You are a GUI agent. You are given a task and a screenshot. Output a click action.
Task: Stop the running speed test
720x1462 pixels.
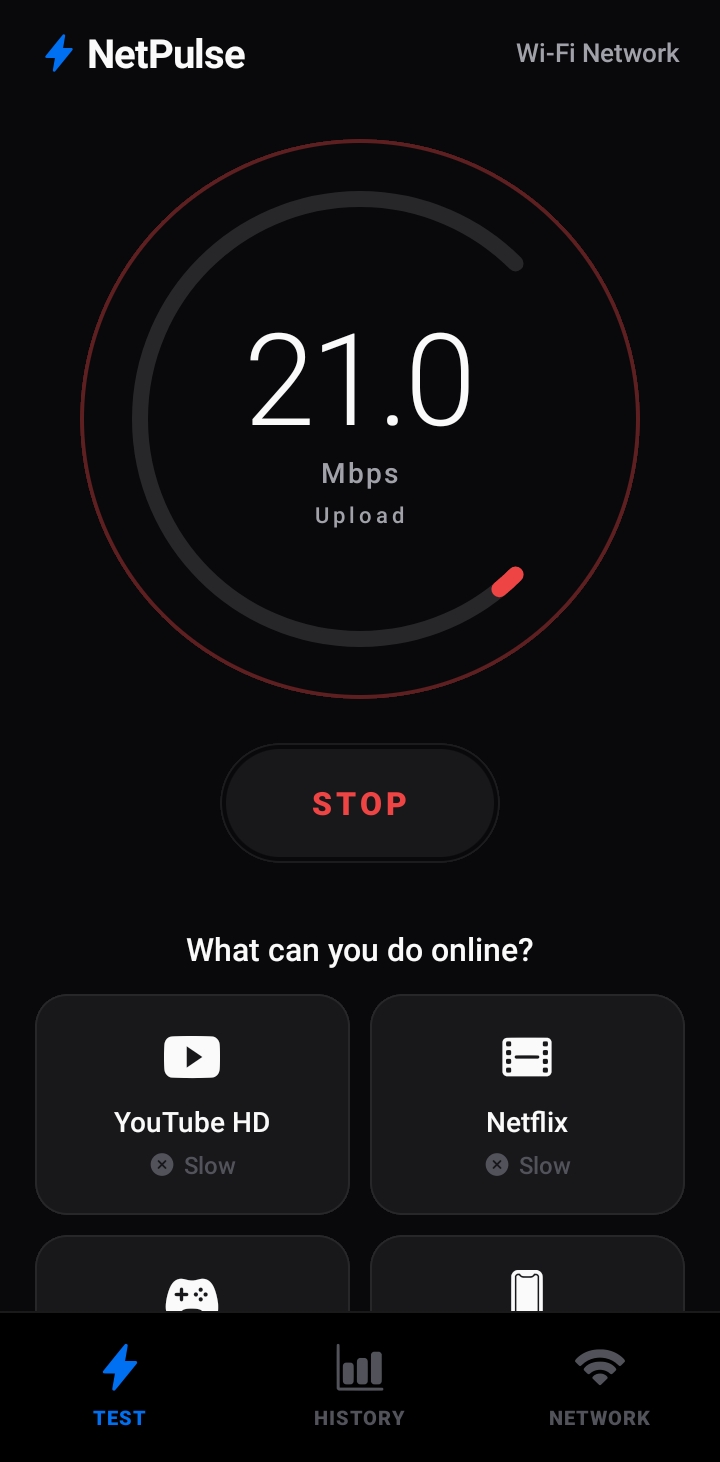(x=360, y=803)
